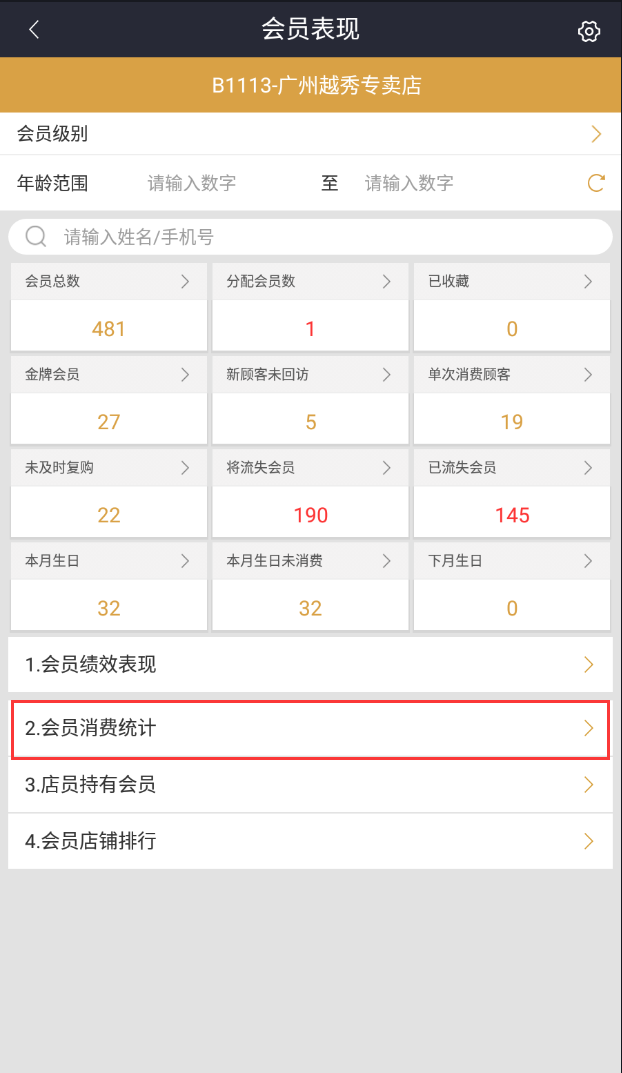
Task: Show the 金牌会员 list
Action: pos(109,399)
